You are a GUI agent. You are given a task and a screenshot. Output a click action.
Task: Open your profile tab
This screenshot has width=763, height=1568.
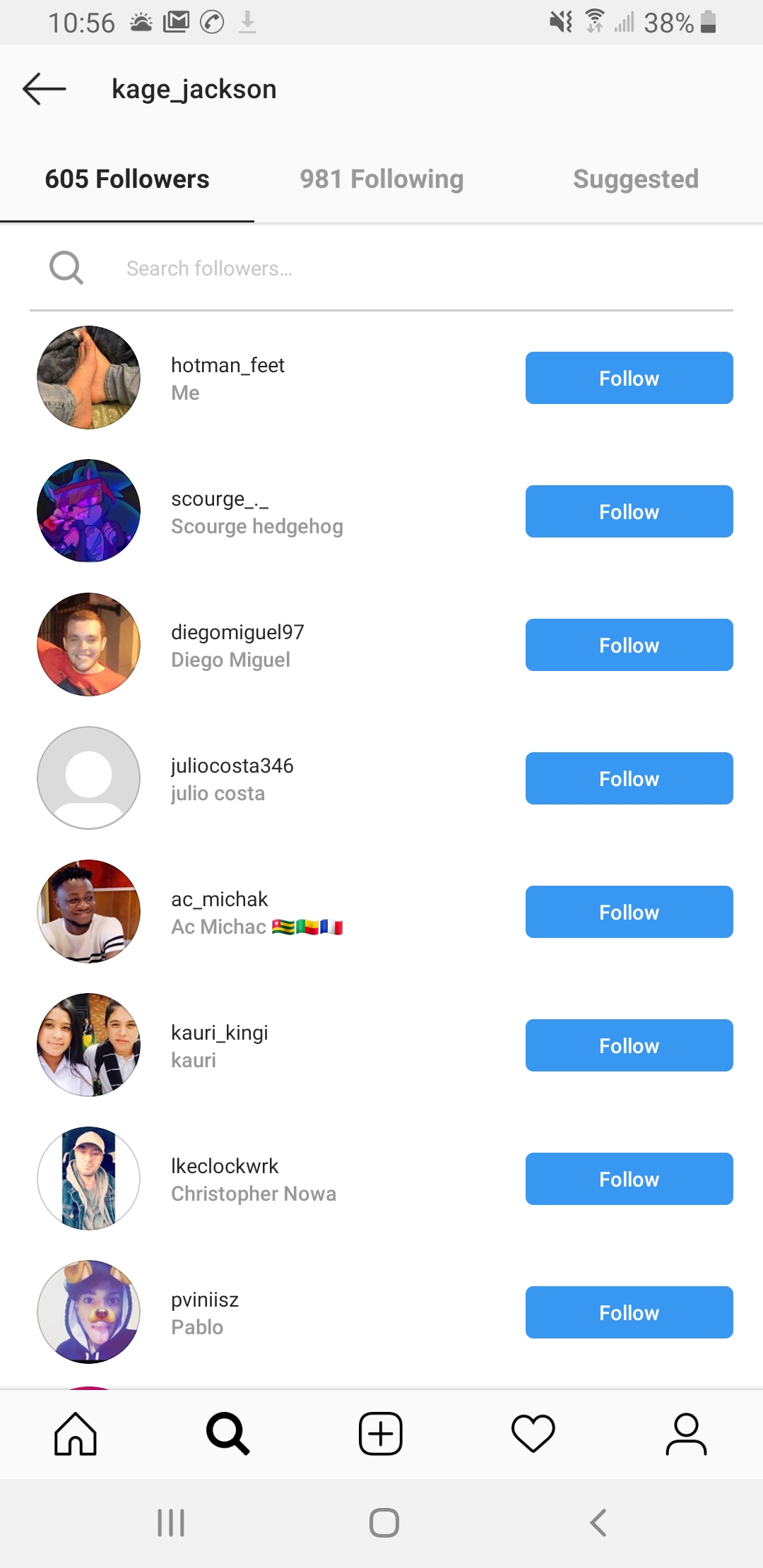(686, 1434)
